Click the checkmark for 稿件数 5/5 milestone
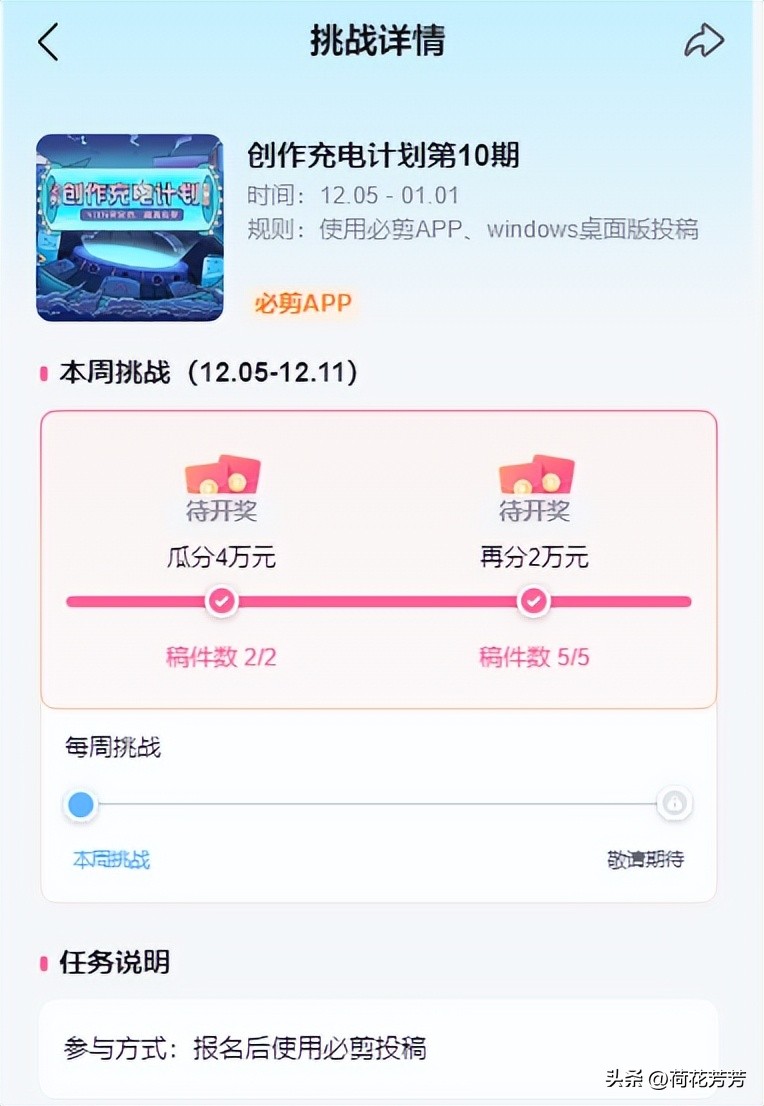This screenshot has width=764, height=1106. coord(534,601)
